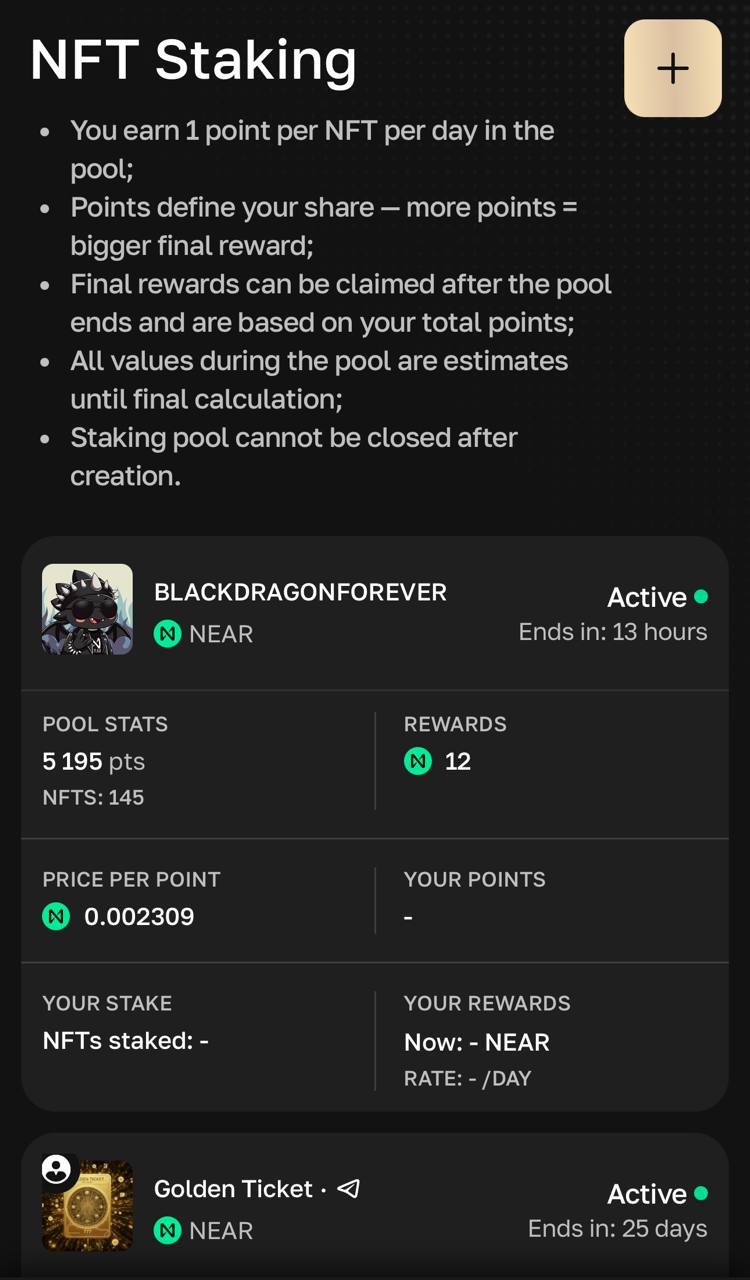Viewport: 750px width, 1280px height.
Task: Open the BLACKDRAGONFOREVER staking pool card
Action: (x=375, y=824)
